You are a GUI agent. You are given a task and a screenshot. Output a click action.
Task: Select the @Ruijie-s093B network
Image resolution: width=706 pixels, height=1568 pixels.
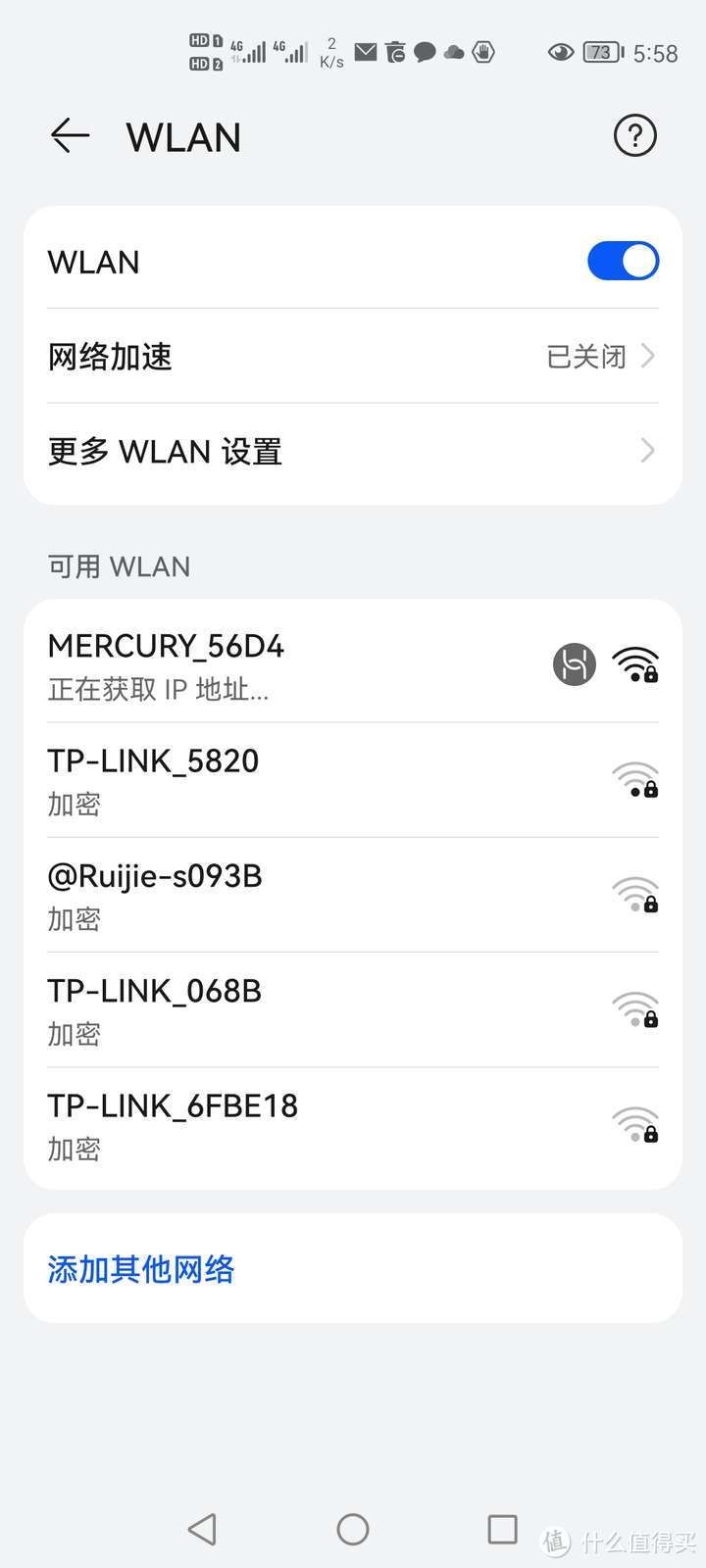353,895
